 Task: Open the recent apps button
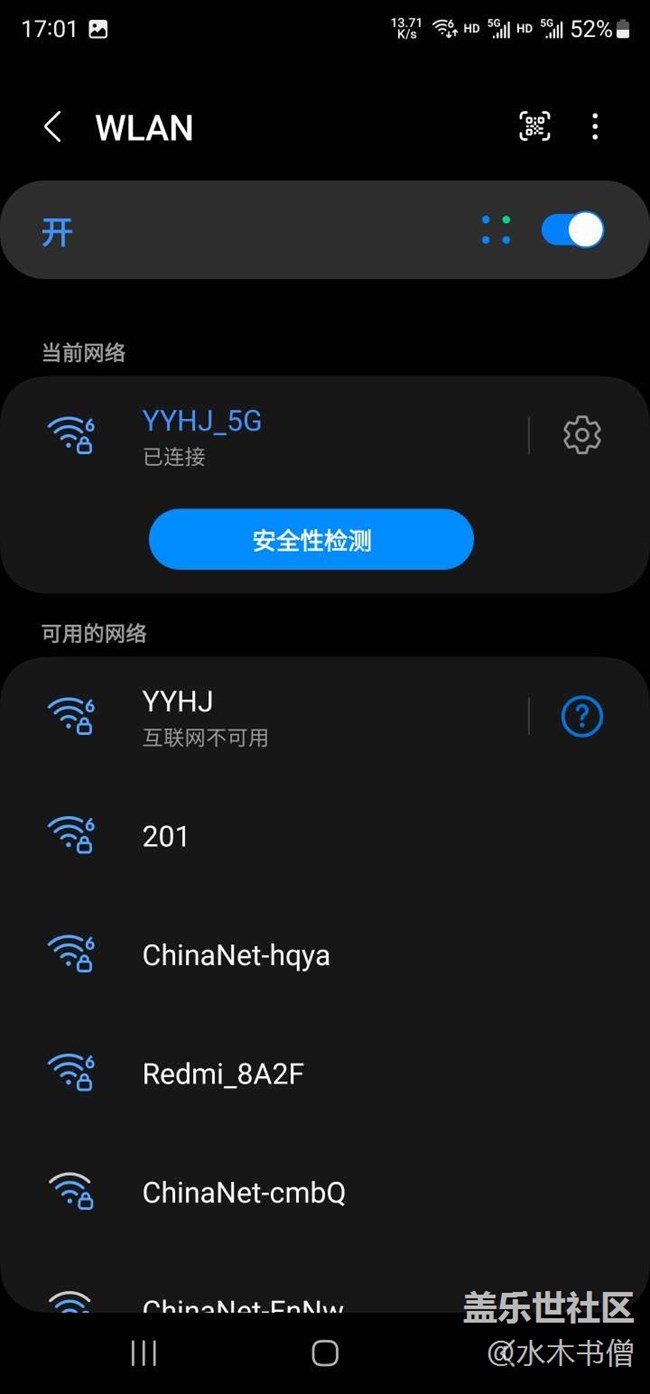tap(144, 1353)
